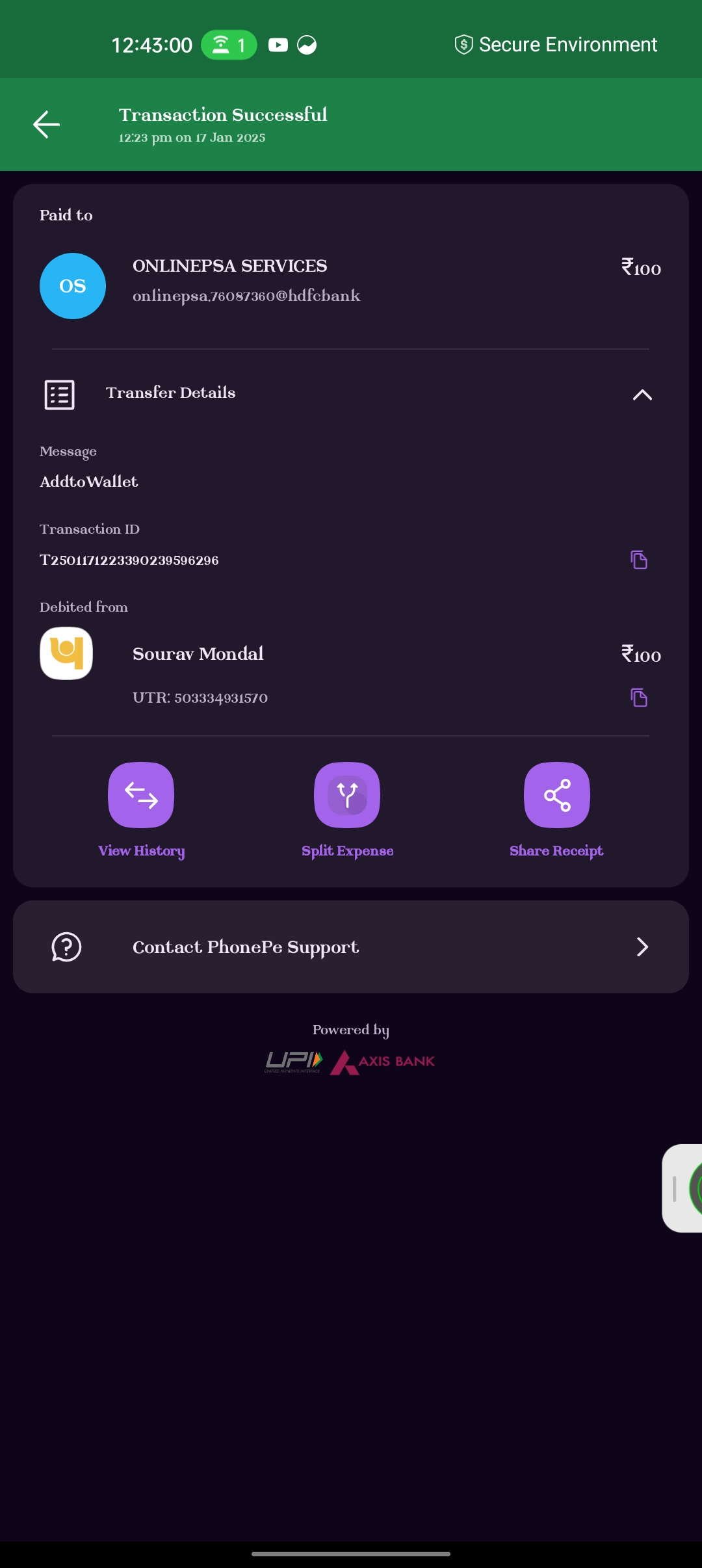This screenshot has height=1568, width=702.
Task: Go back using the top arrow
Action: point(47,124)
